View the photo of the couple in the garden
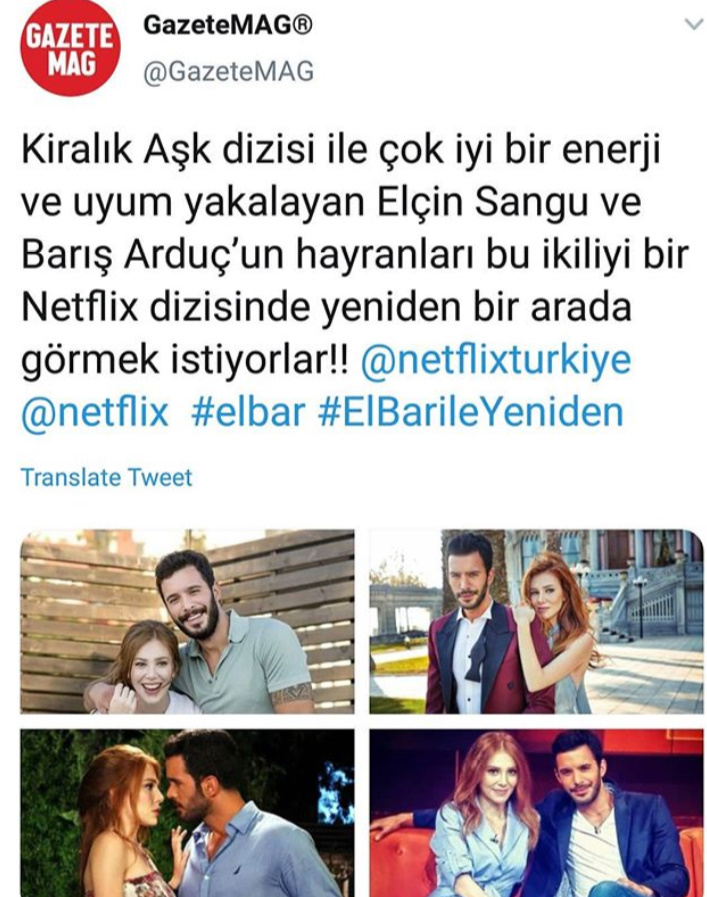The image size is (707, 897). point(187,812)
